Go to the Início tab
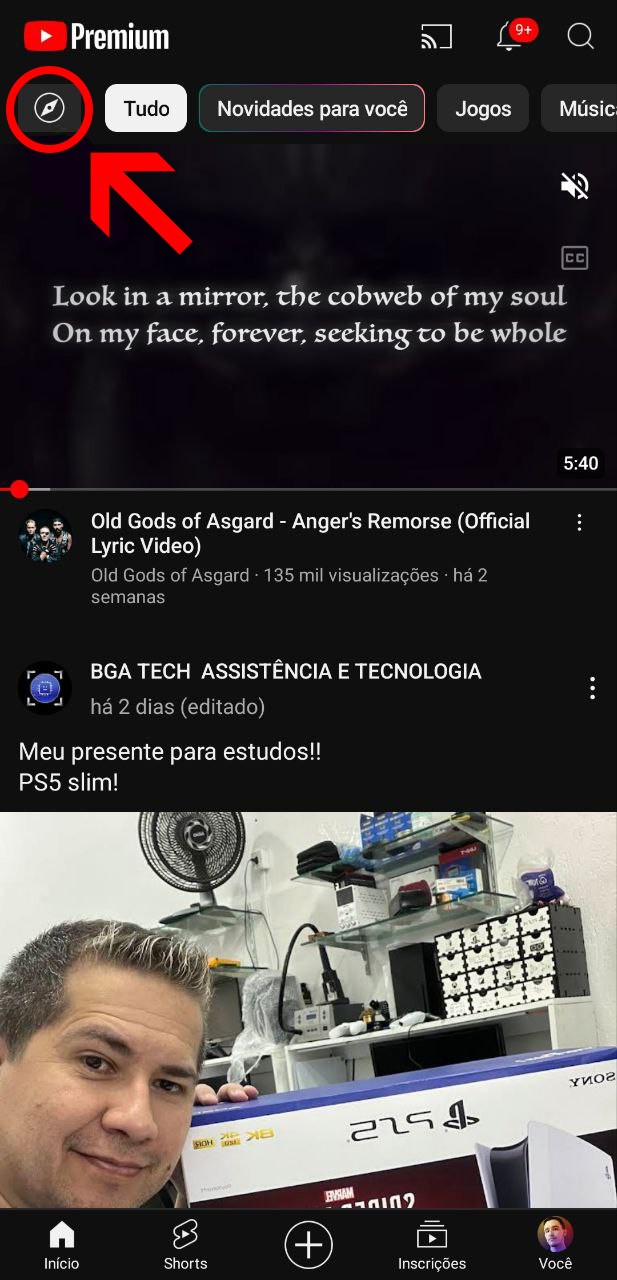The height and width of the screenshot is (1280, 617). pos(62,1245)
